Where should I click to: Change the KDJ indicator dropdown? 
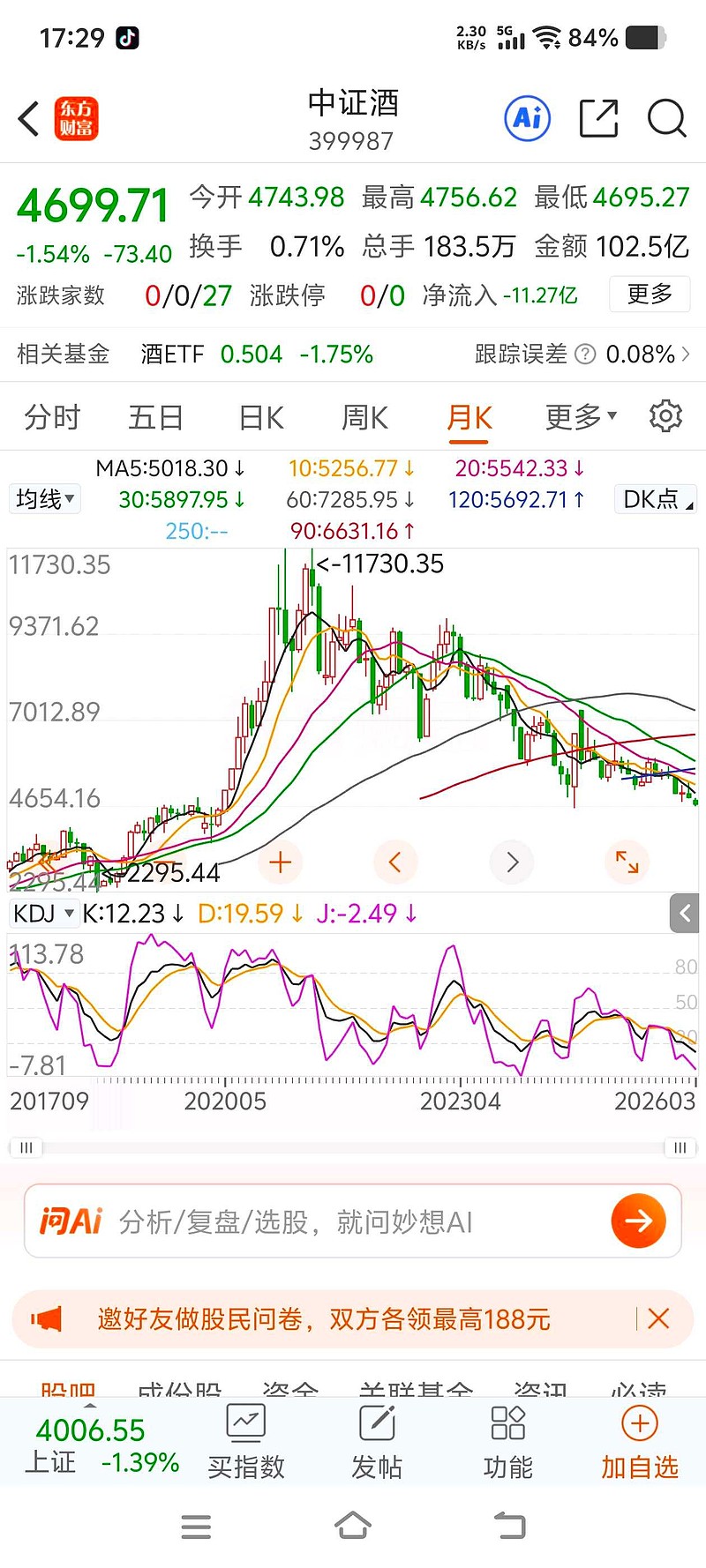tap(44, 913)
